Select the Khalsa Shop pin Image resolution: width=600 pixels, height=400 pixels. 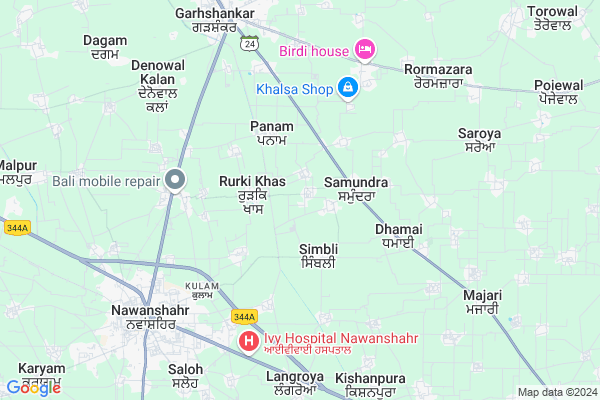(x=348, y=88)
